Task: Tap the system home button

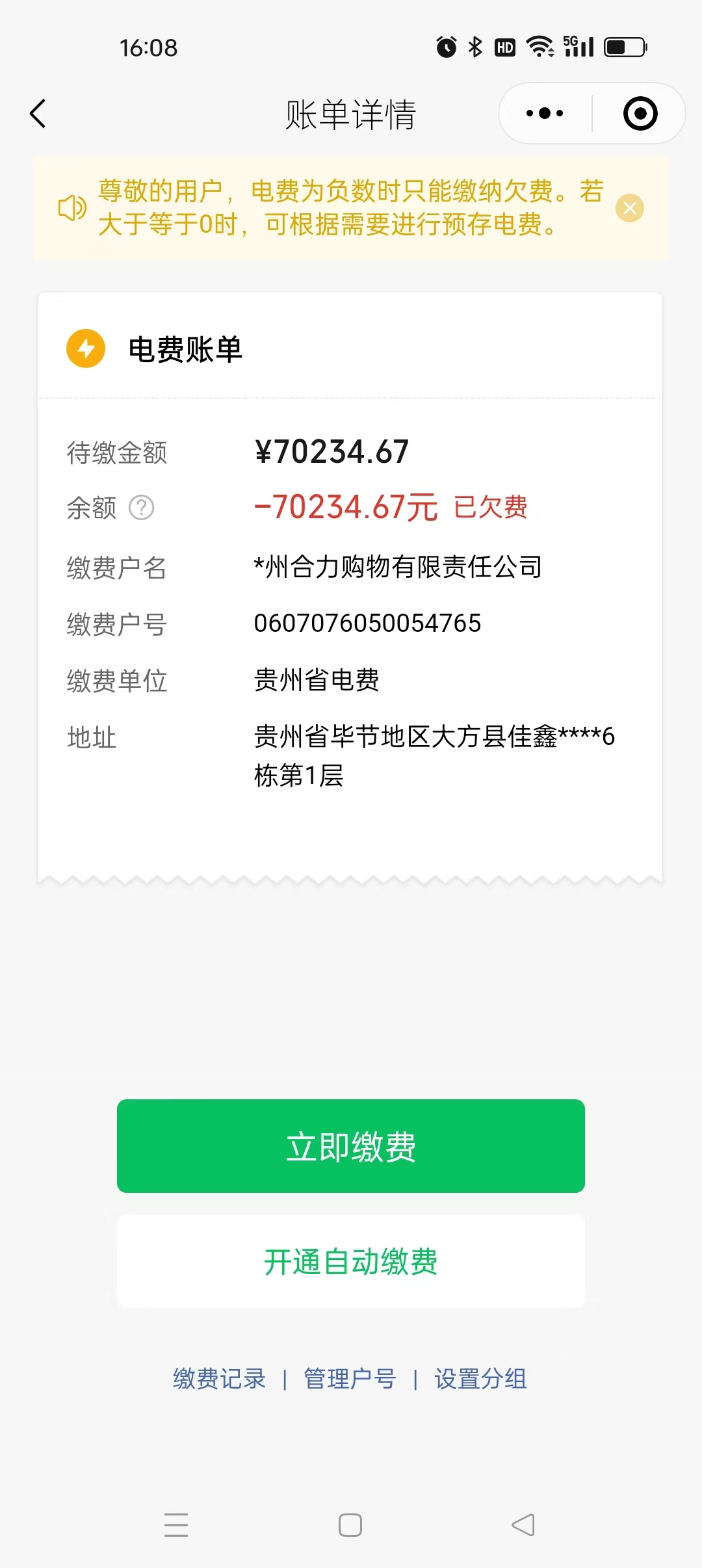Action: pyautogui.click(x=350, y=1525)
